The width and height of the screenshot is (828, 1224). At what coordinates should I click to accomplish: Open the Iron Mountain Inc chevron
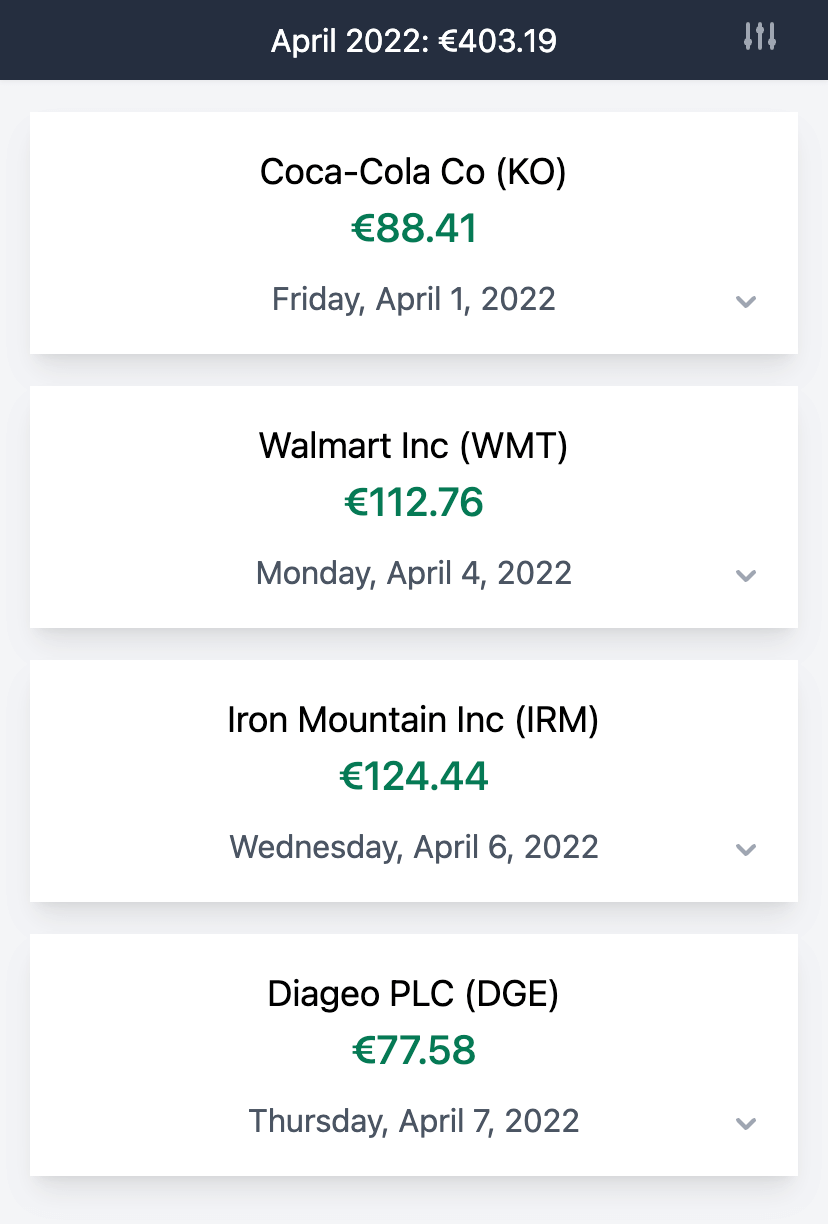tap(745, 849)
